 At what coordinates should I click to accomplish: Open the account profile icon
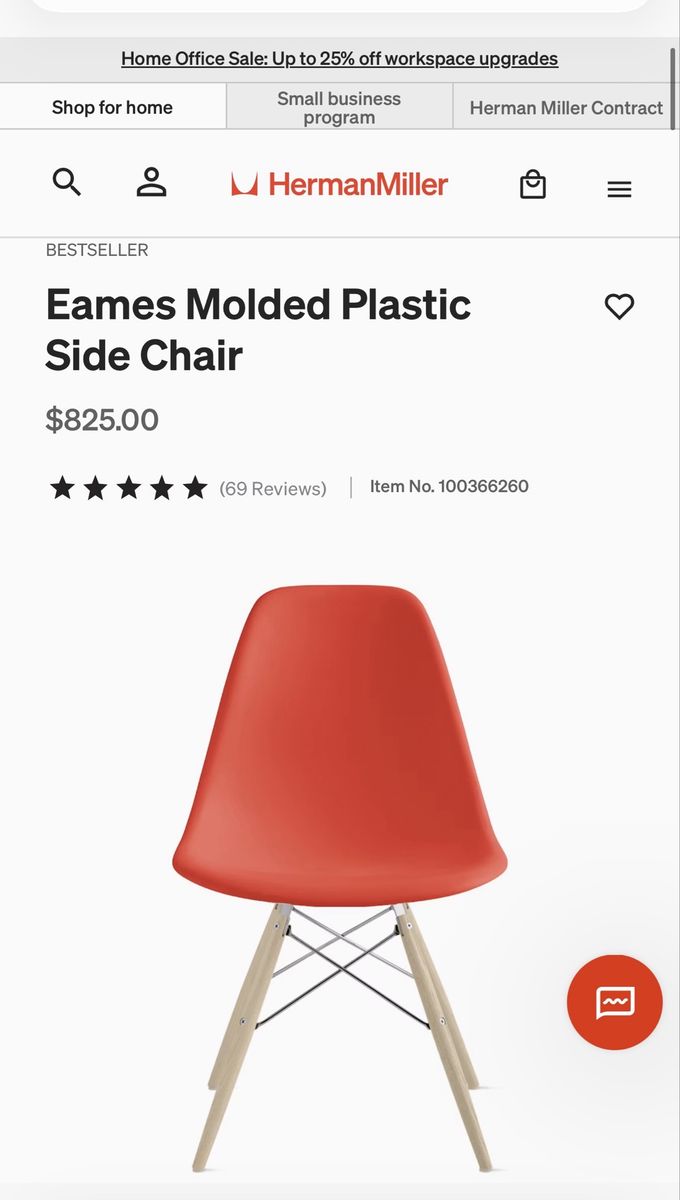[x=151, y=182]
